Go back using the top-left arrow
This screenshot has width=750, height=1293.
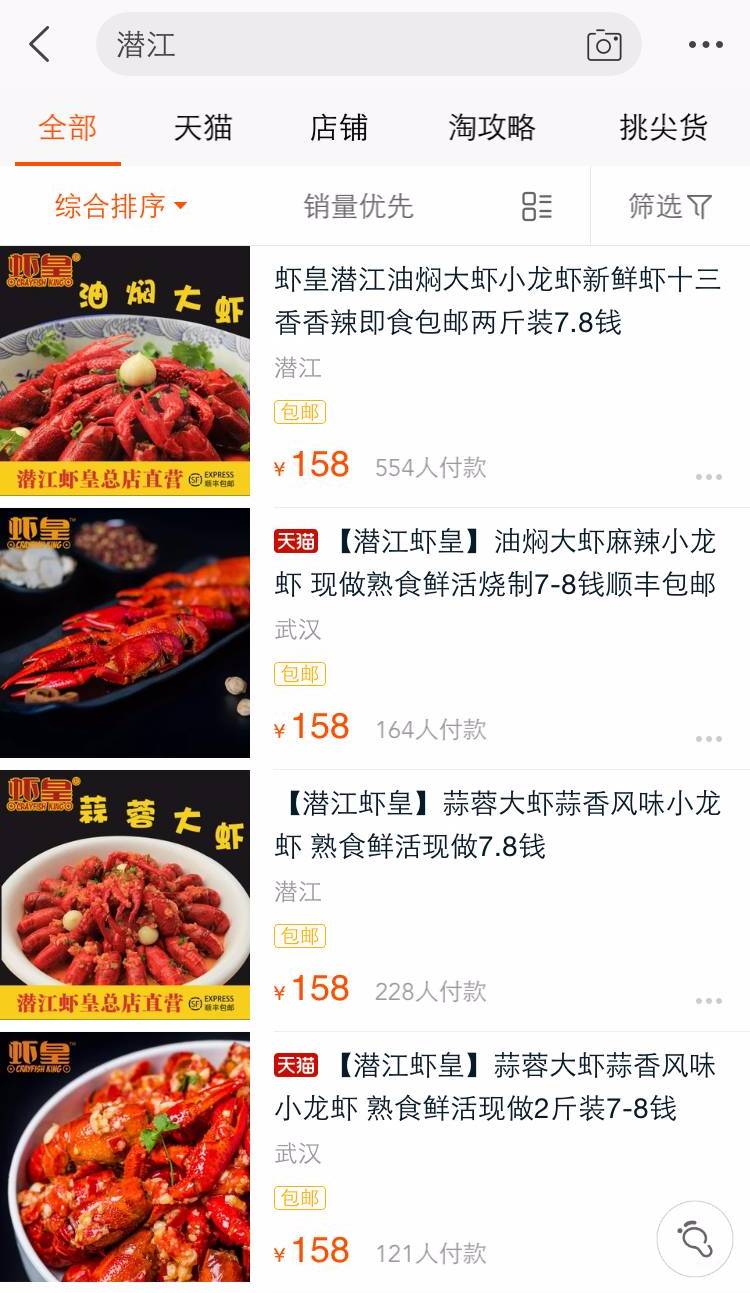click(39, 45)
